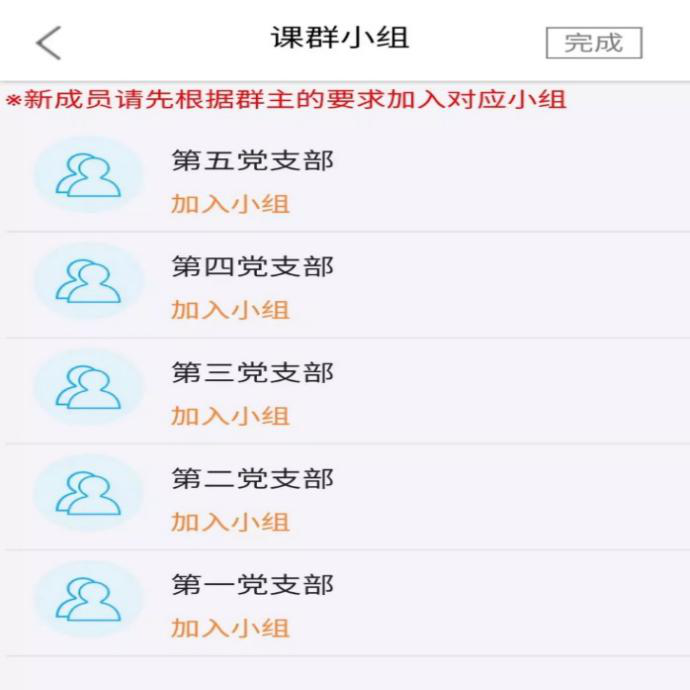Tap the 完成 button

pos(593,43)
